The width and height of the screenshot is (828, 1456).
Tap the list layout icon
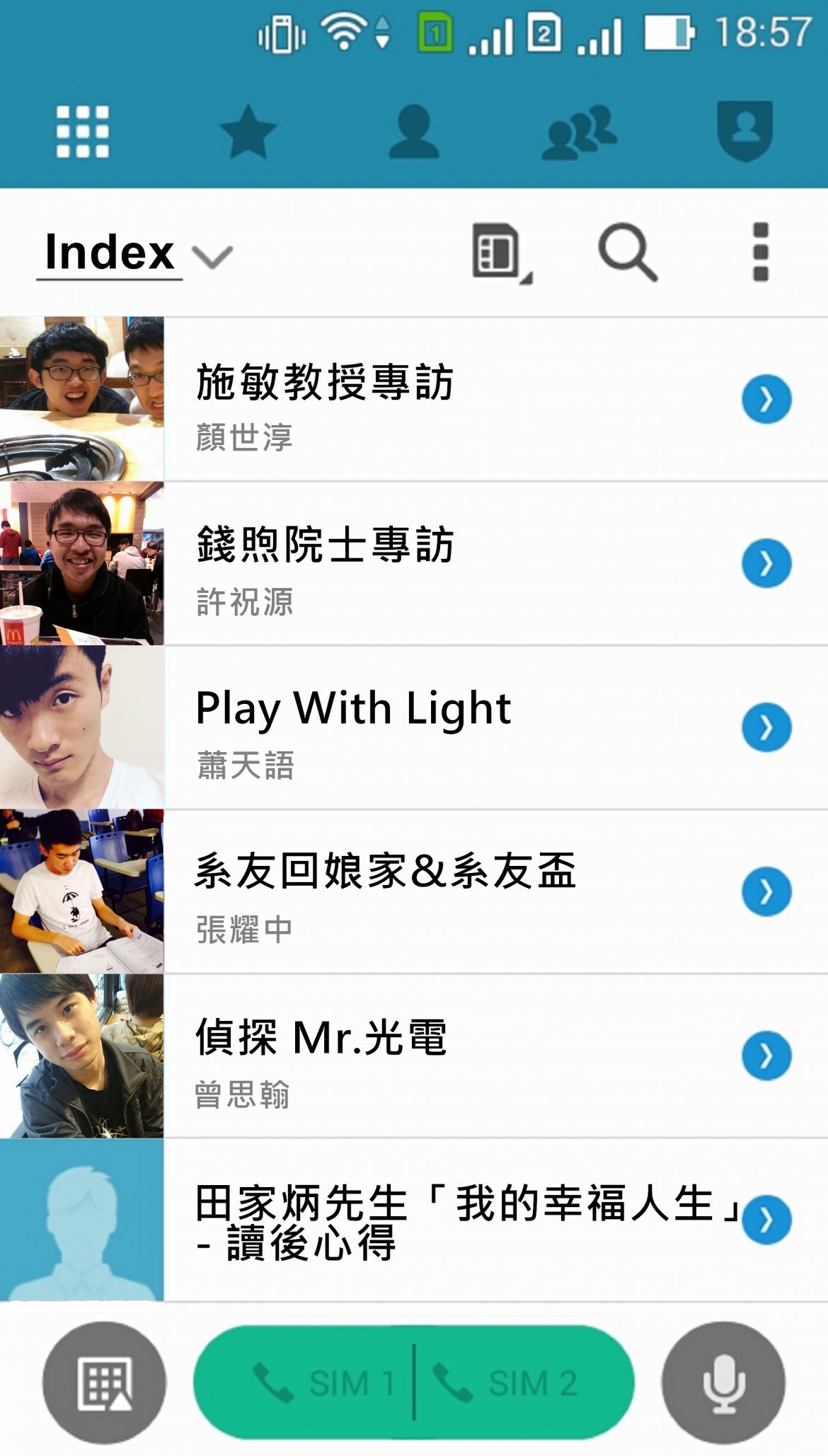click(500, 252)
